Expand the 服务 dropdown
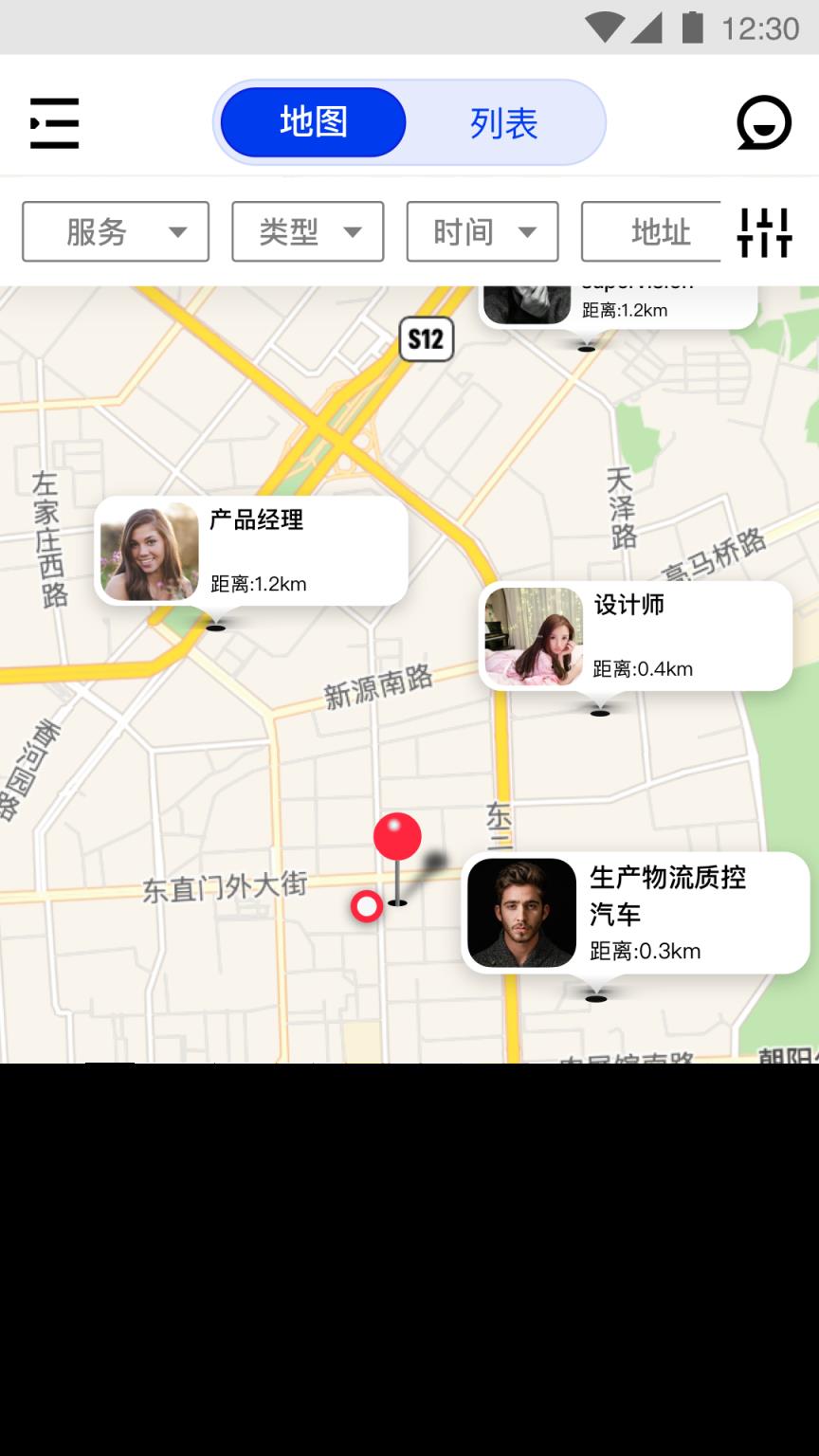The image size is (819, 1456). [116, 231]
